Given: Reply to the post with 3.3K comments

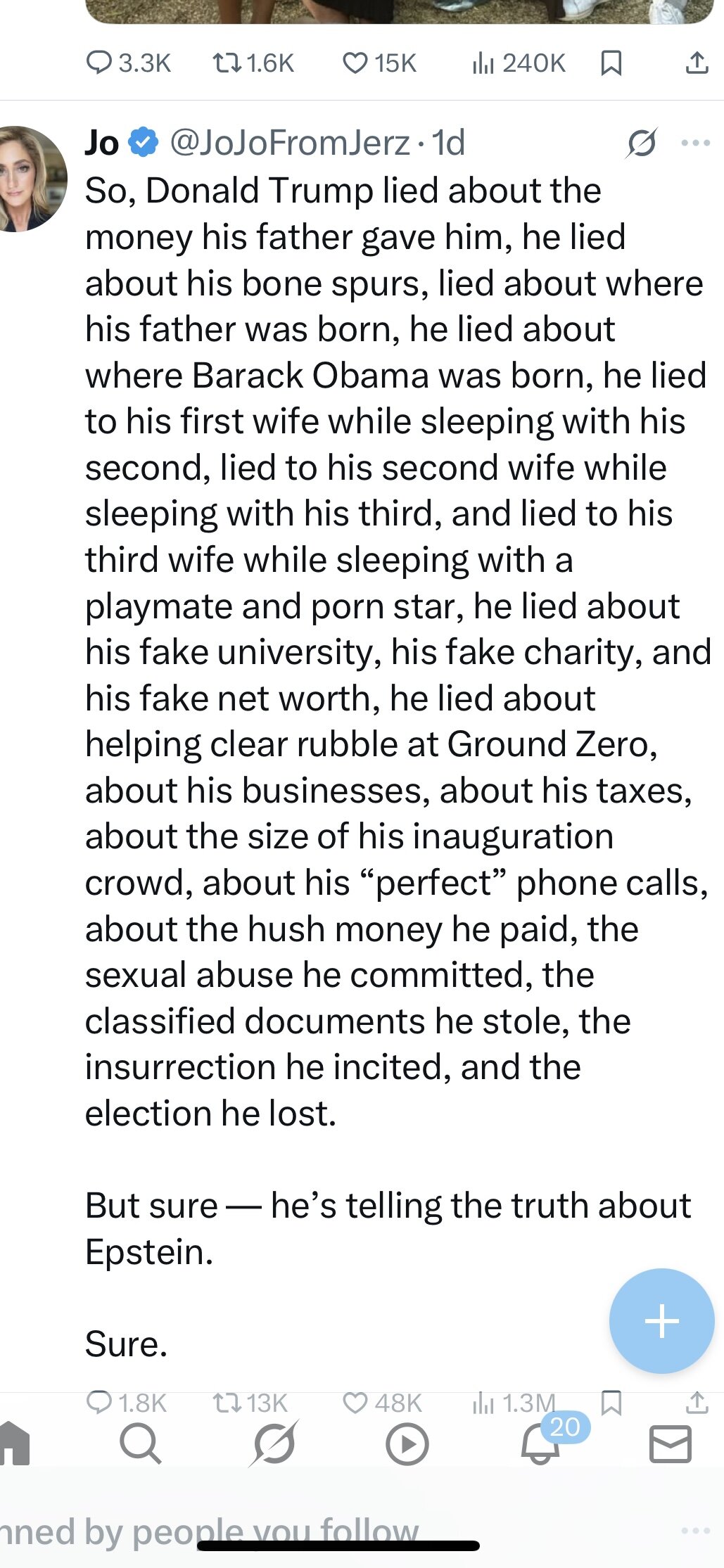Looking at the screenshot, I should [128, 63].
